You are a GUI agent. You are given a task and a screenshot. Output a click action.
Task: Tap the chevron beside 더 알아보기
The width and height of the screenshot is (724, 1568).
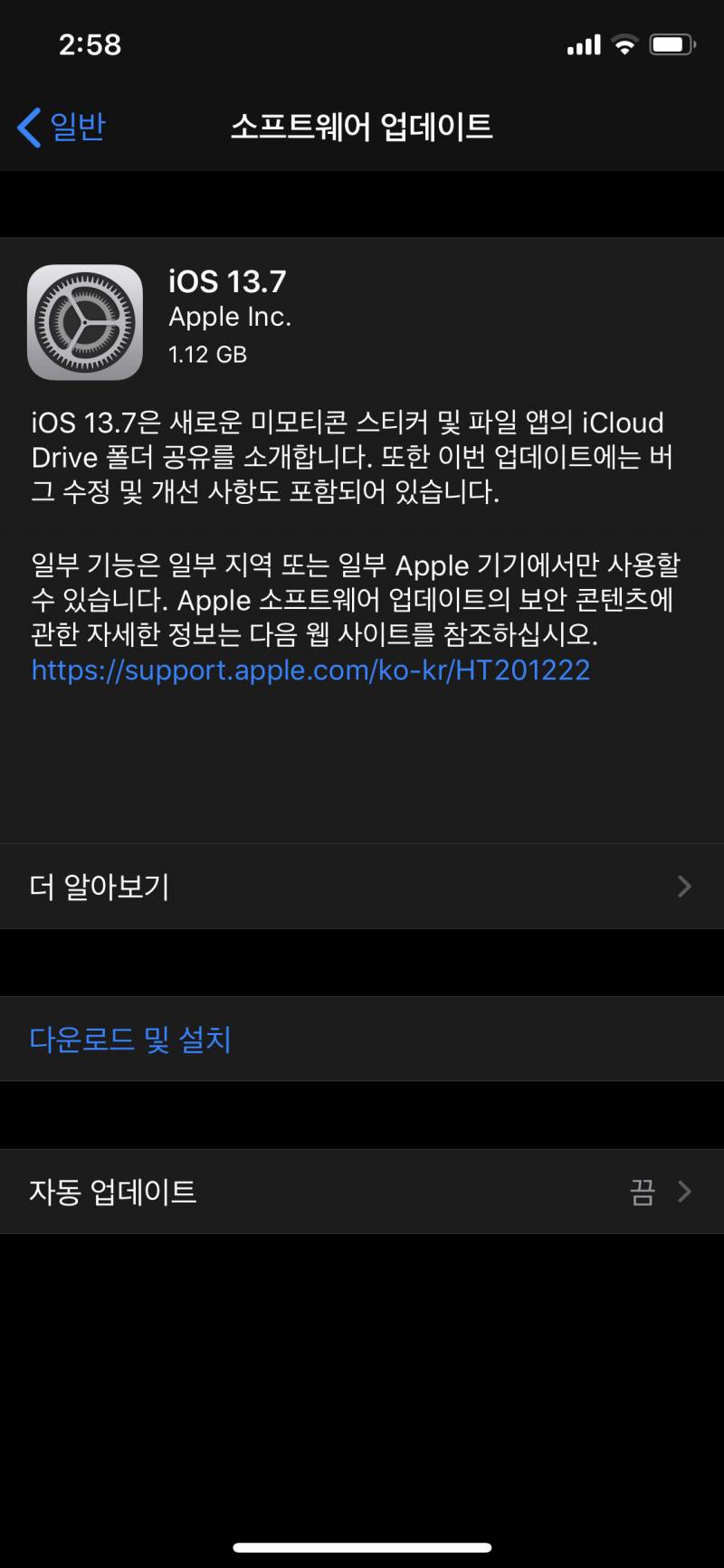(685, 887)
